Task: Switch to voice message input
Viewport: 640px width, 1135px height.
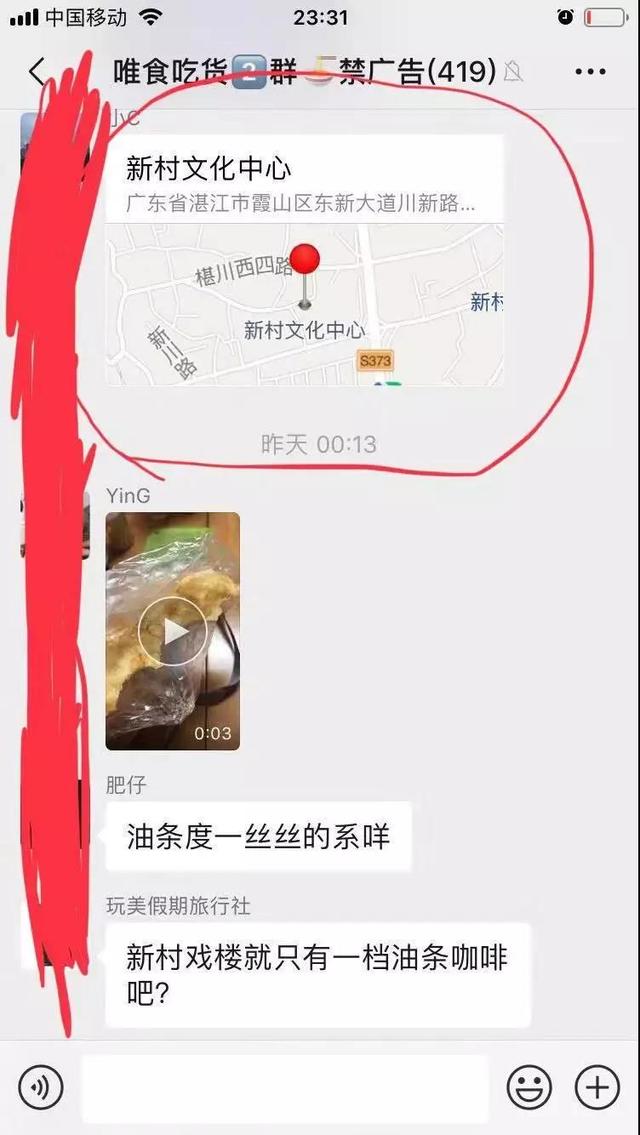Action: (x=41, y=1087)
